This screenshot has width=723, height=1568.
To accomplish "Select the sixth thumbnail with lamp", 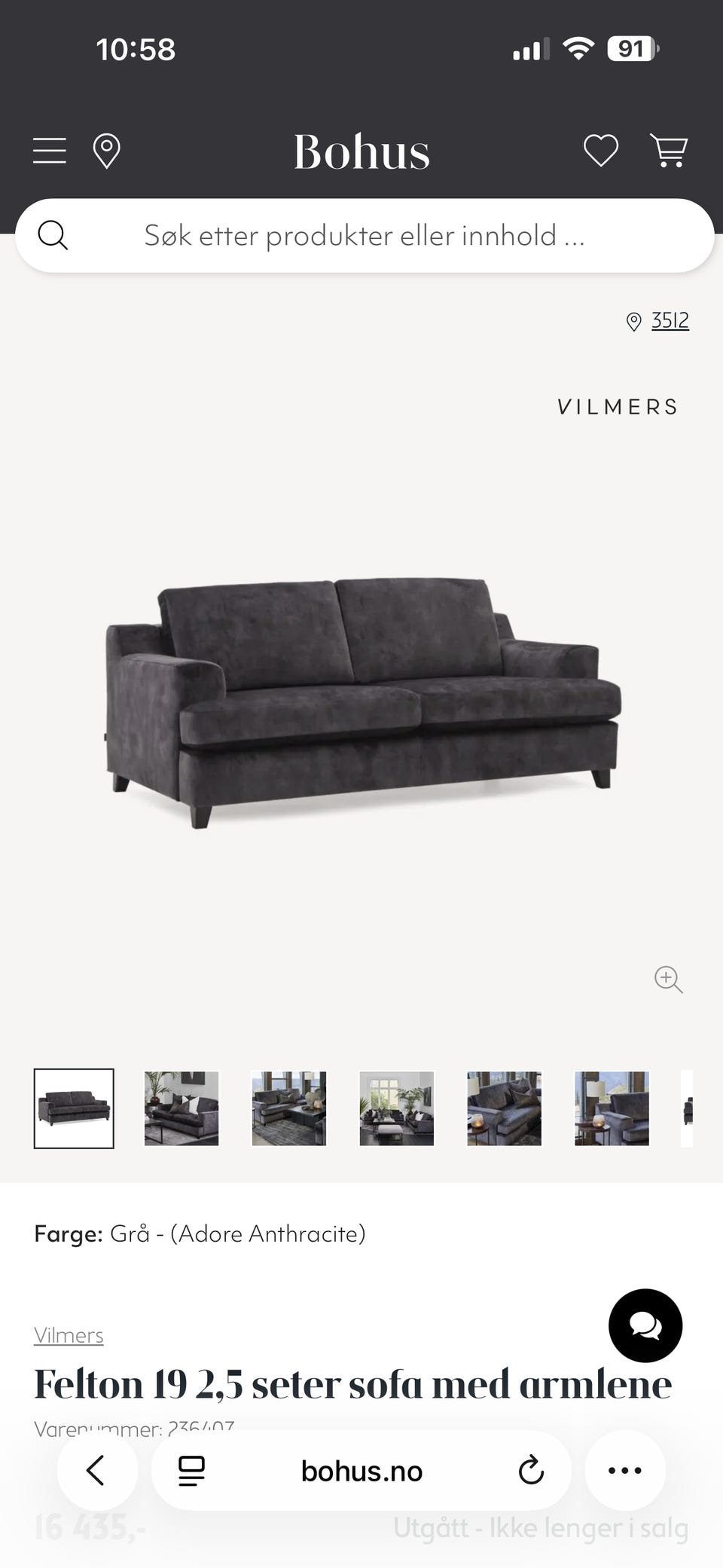I will [612, 1108].
